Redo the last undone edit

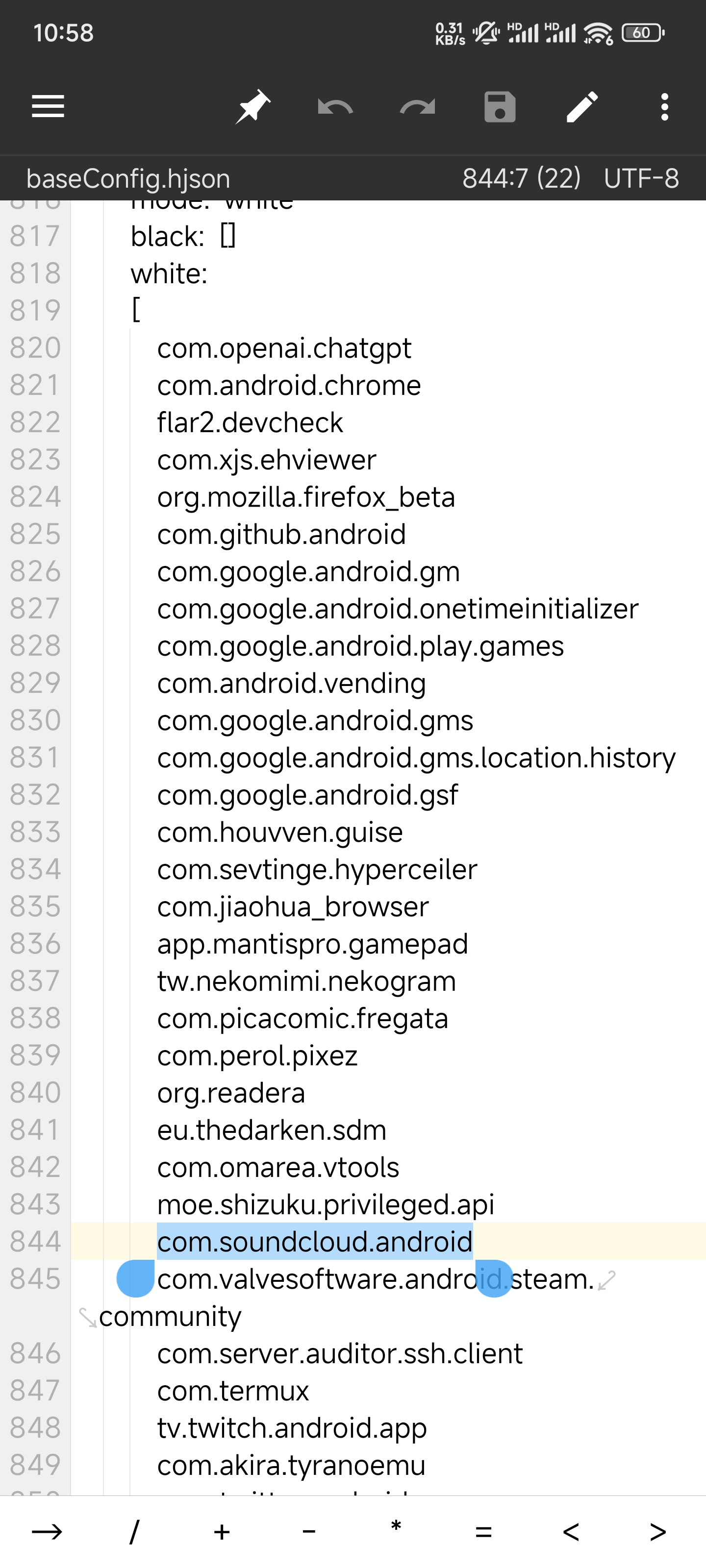418,107
